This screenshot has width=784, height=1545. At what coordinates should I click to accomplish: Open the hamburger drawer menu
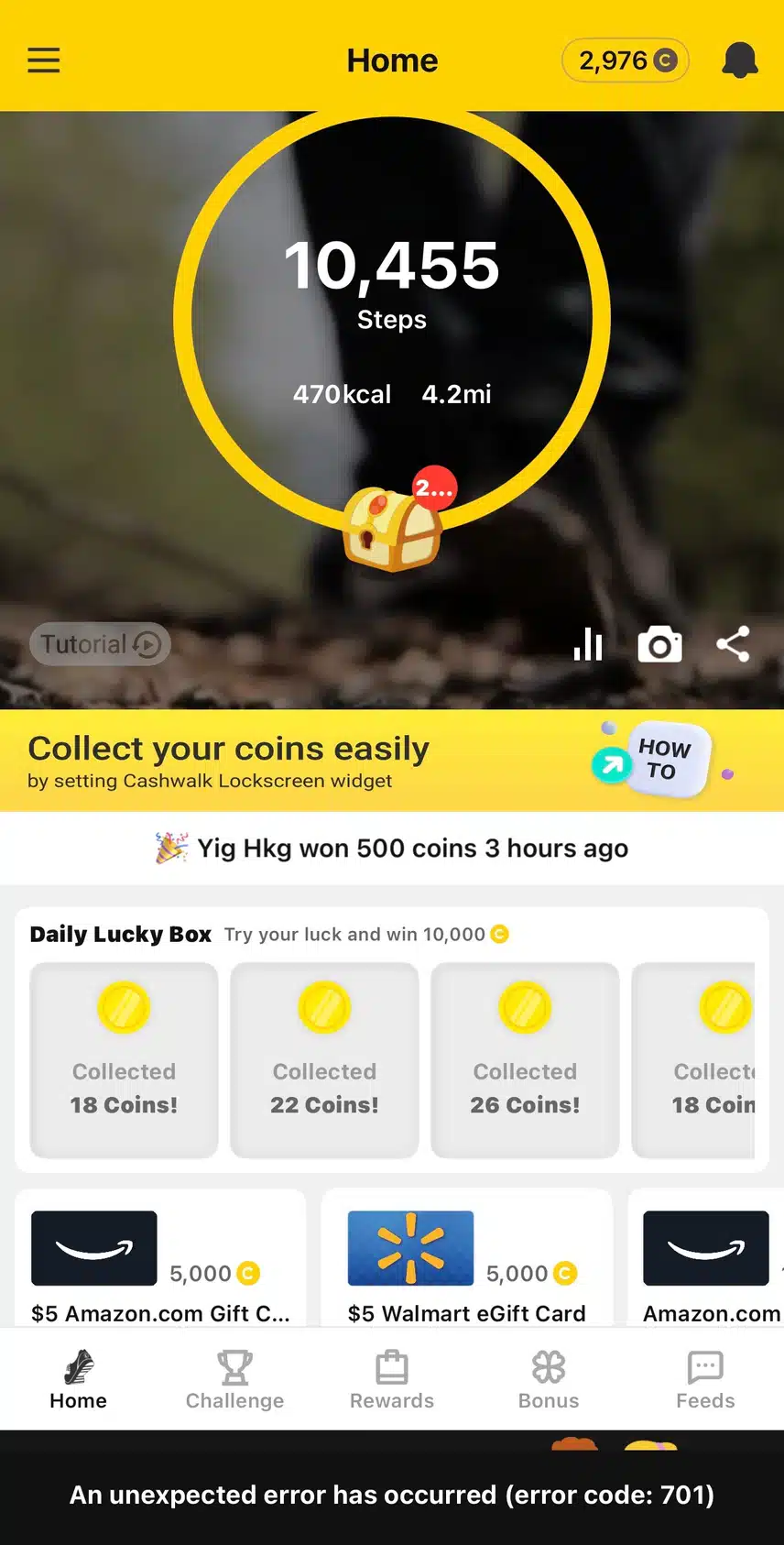pos(43,60)
